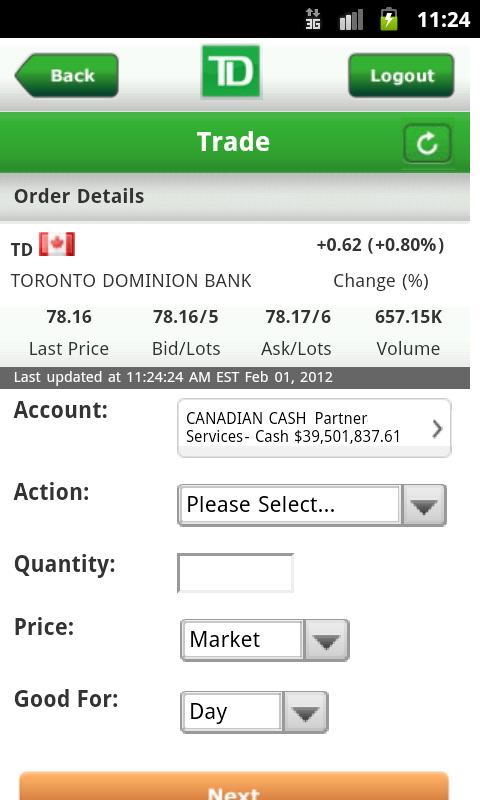Open the Price dropdown set to Market
This screenshot has width=480, height=800.
click(265, 640)
